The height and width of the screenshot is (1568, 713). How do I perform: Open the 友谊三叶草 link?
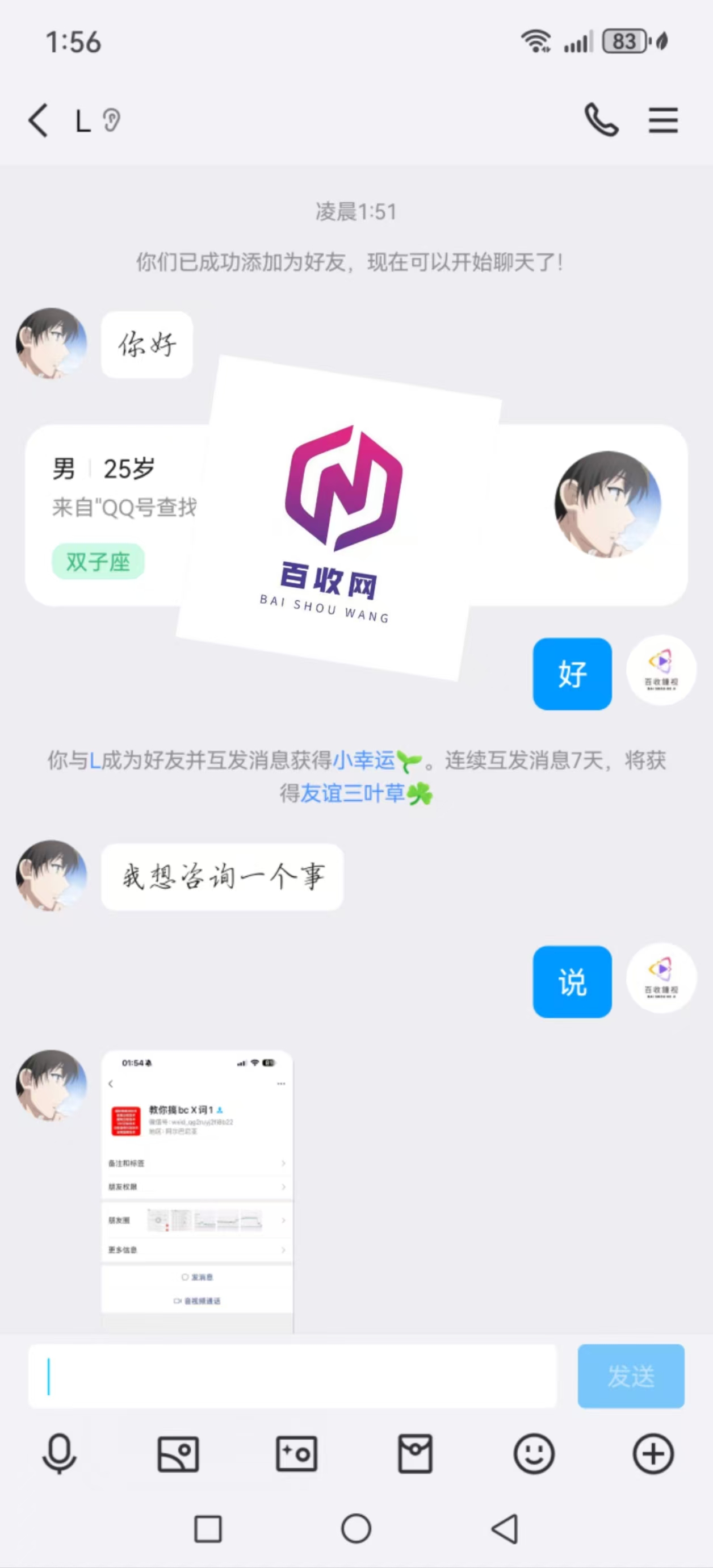click(x=353, y=793)
